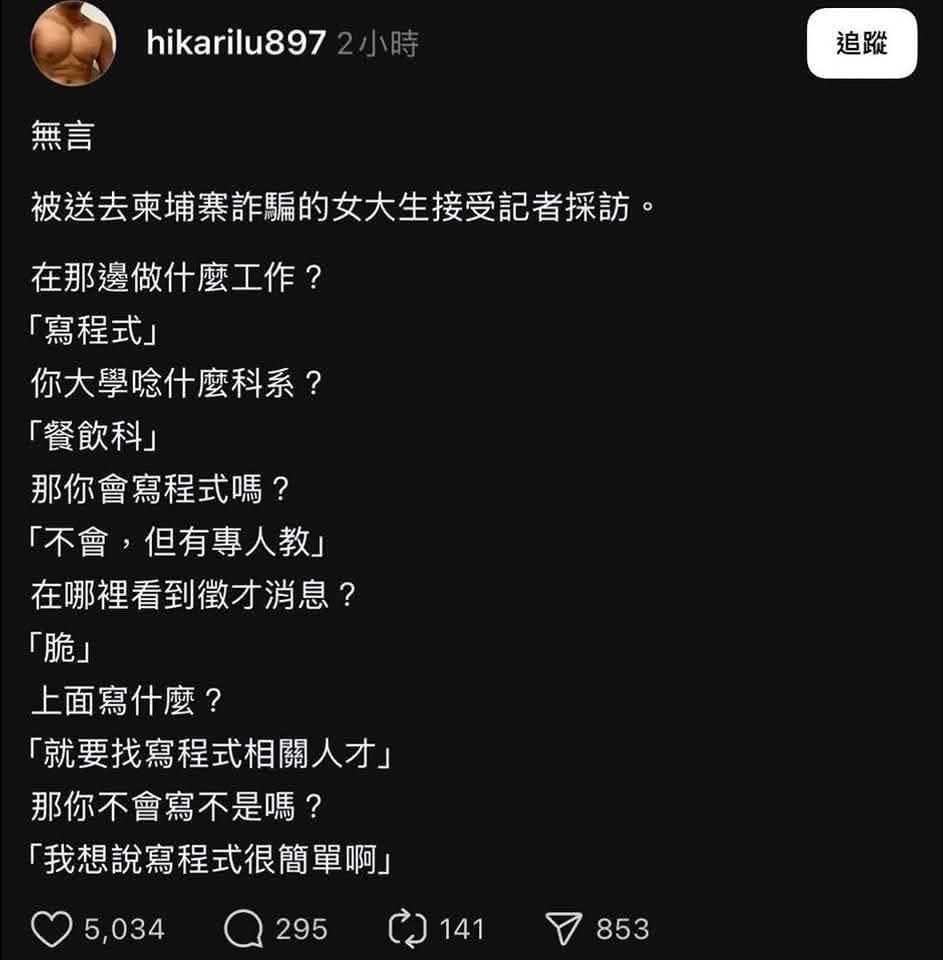
Task: Open the comments on this post
Action: point(242,929)
